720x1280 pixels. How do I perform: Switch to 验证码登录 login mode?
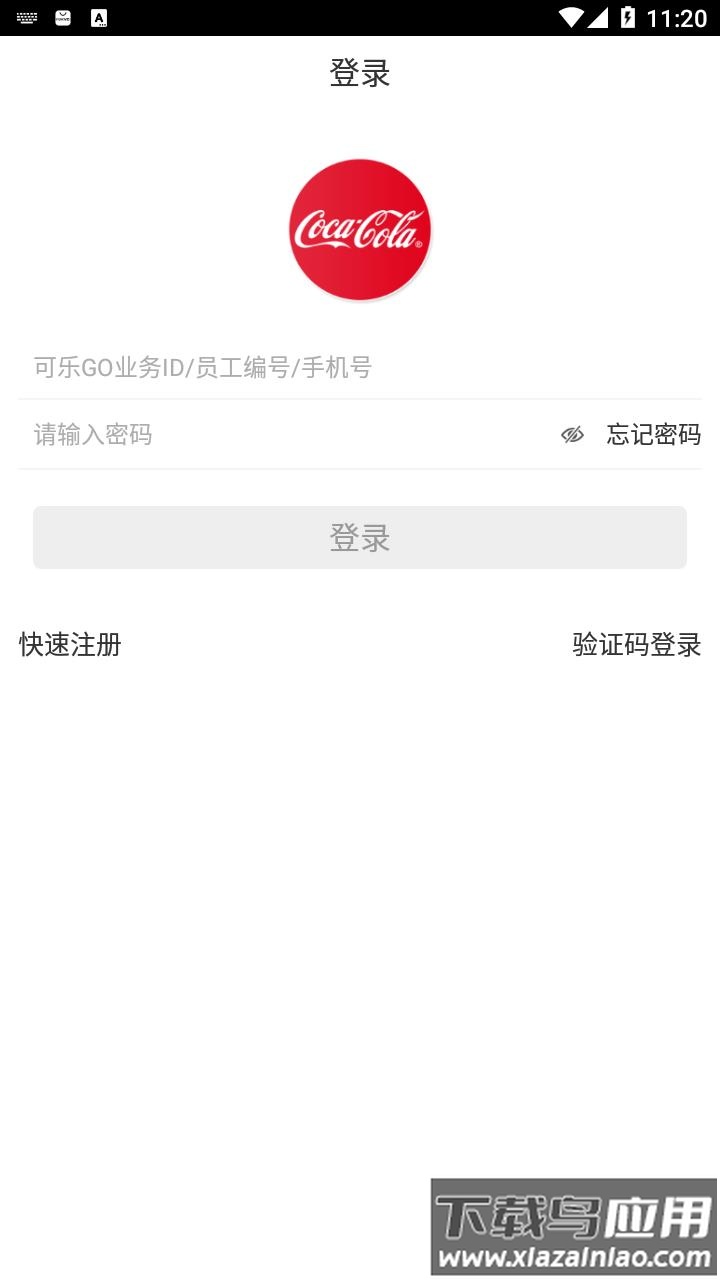637,645
